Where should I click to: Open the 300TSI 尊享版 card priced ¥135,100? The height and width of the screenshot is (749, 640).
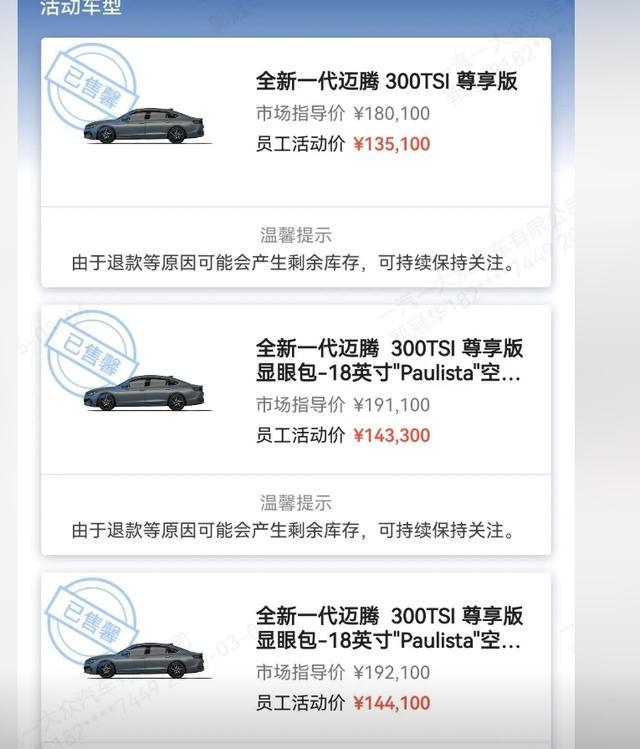pos(386,82)
